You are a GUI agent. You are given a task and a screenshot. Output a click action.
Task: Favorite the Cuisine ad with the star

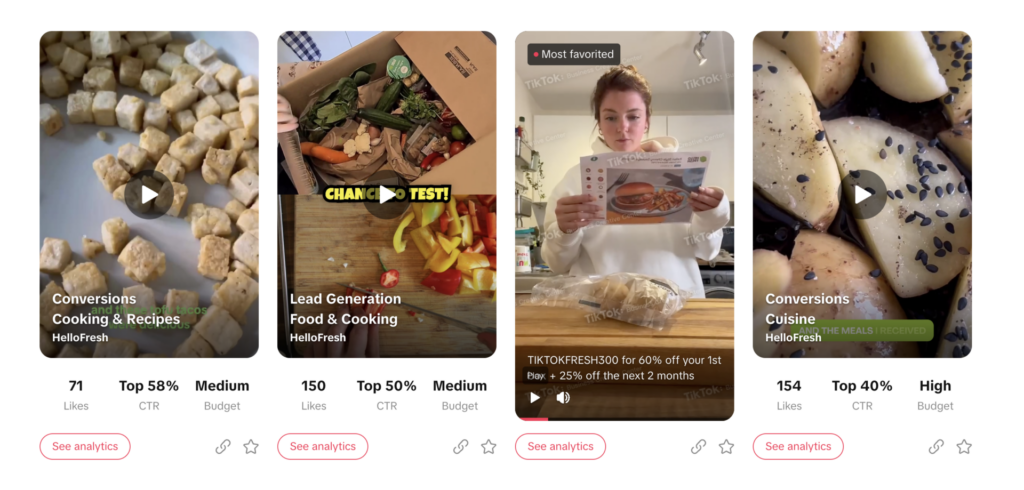[x=964, y=447]
